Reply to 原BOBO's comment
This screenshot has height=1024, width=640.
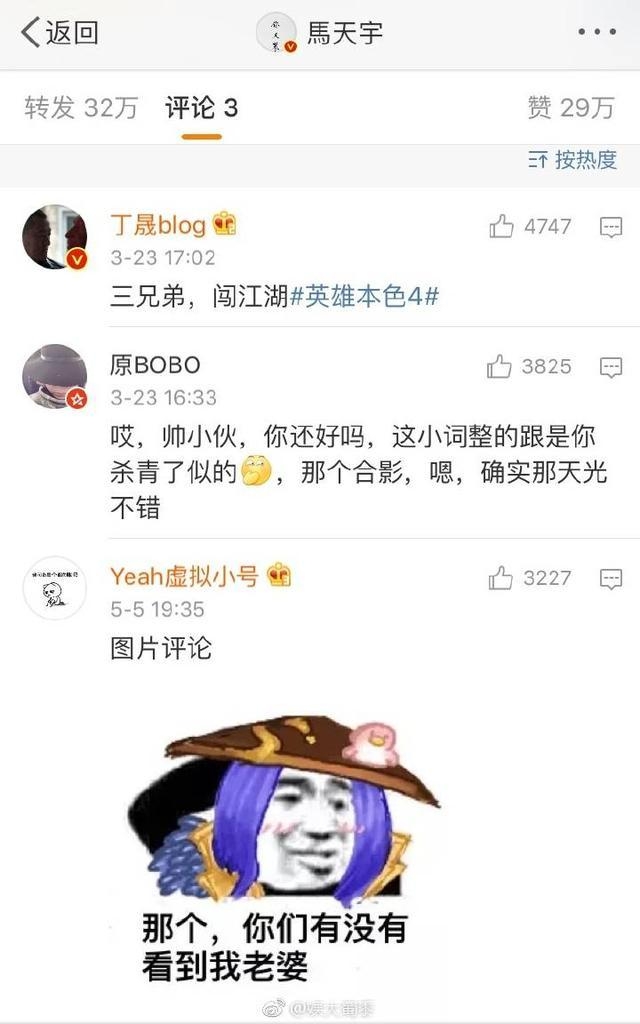(x=611, y=367)
